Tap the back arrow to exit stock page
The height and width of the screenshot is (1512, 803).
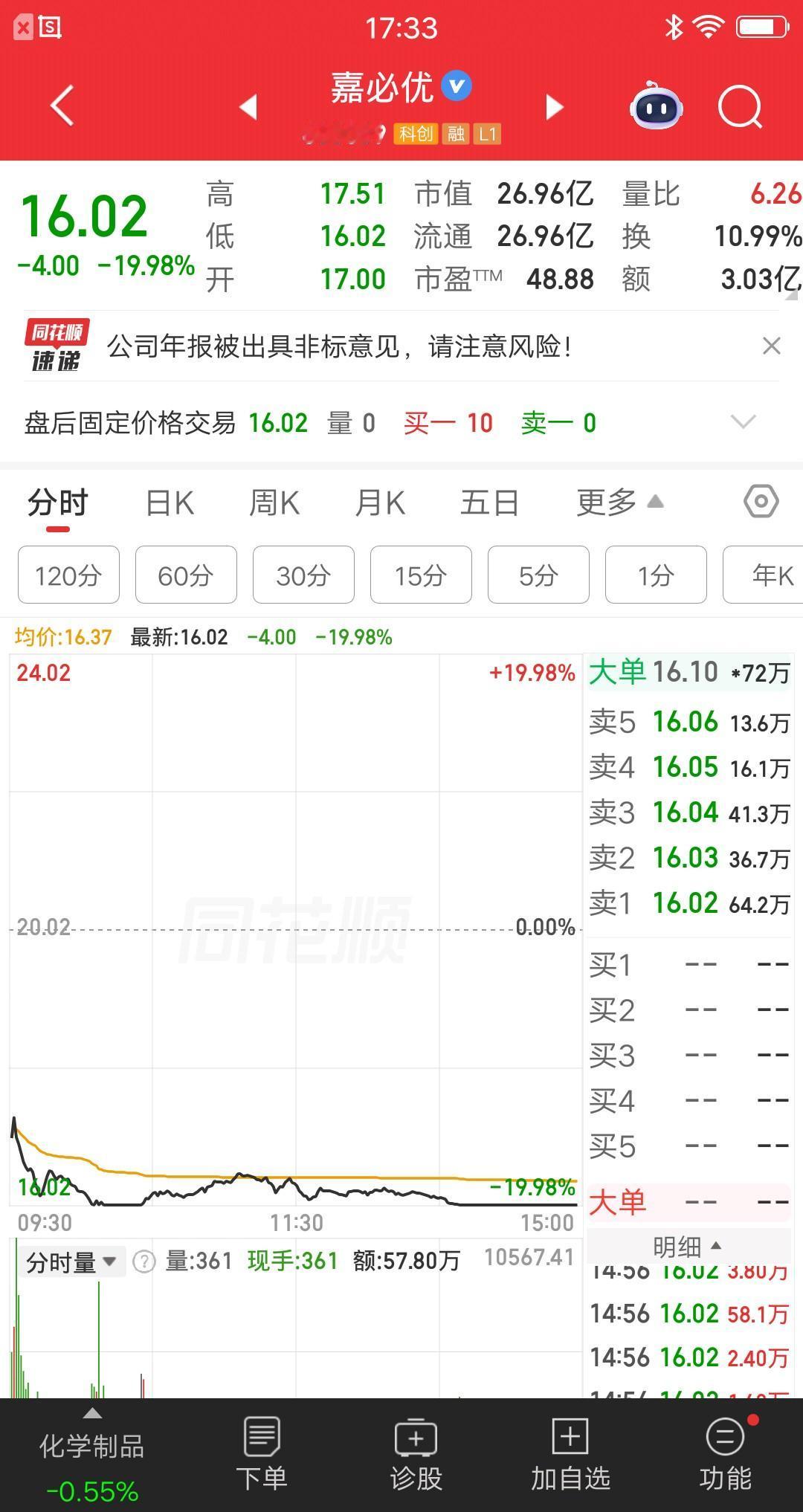tap(62, 106)
